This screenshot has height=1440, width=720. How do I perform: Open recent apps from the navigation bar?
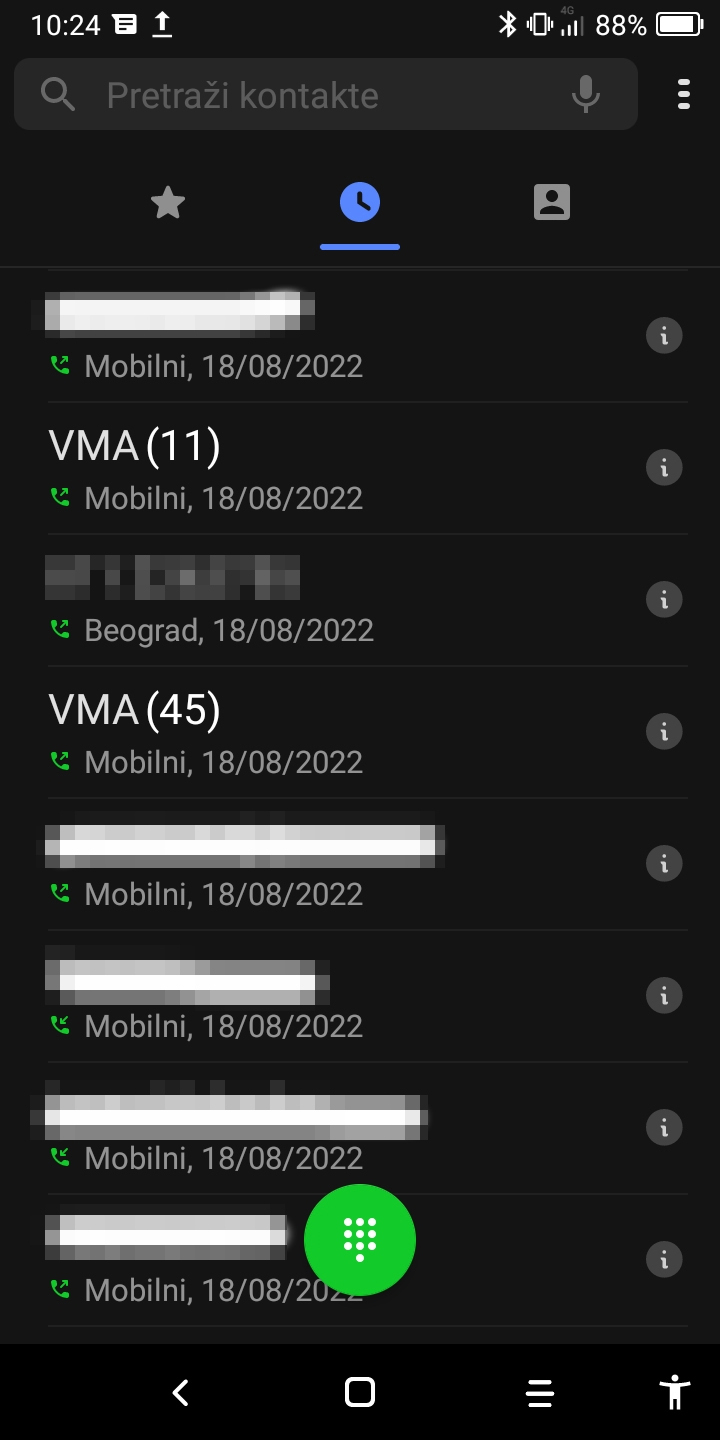pos(540,1392)
